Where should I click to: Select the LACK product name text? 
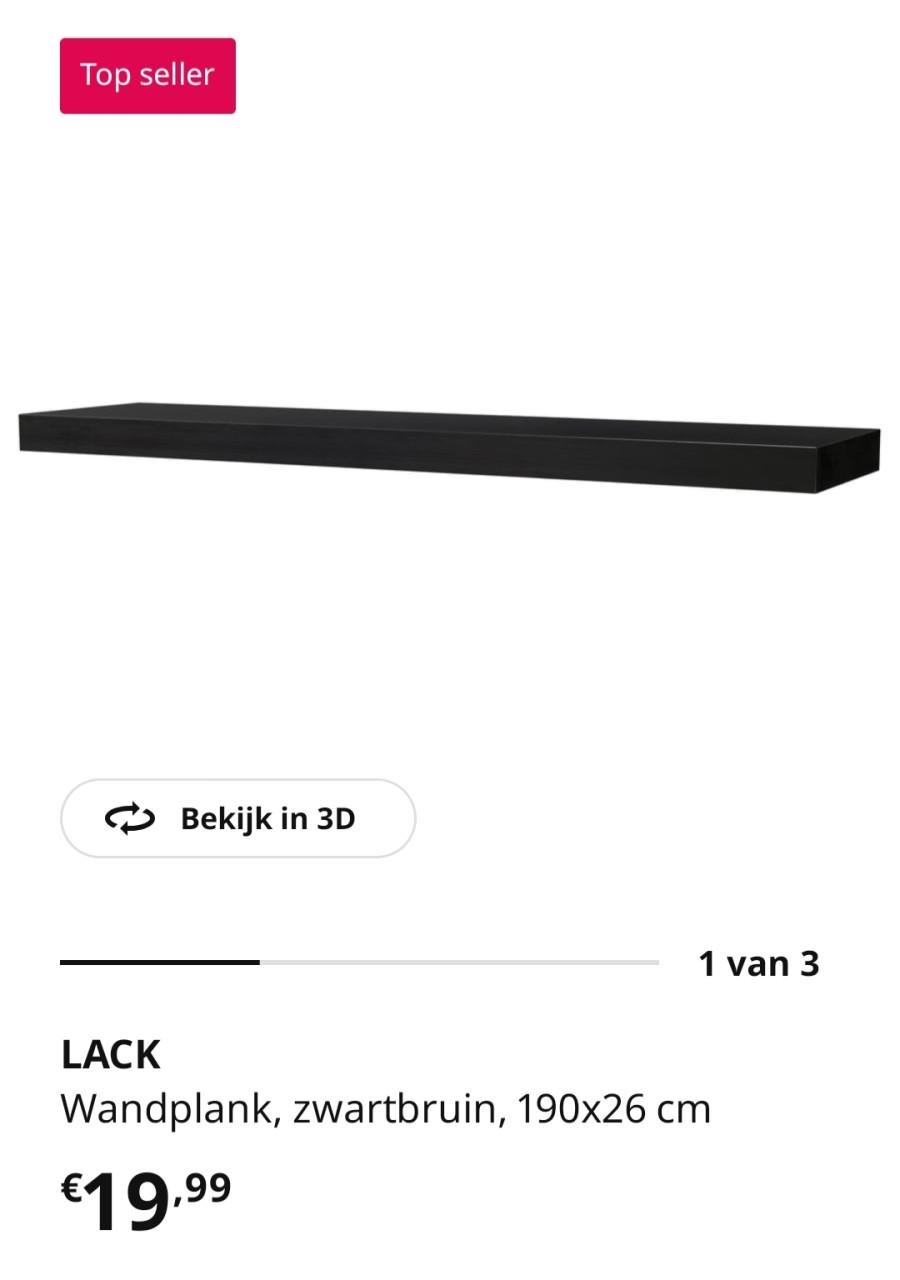tap(110, 1054)
